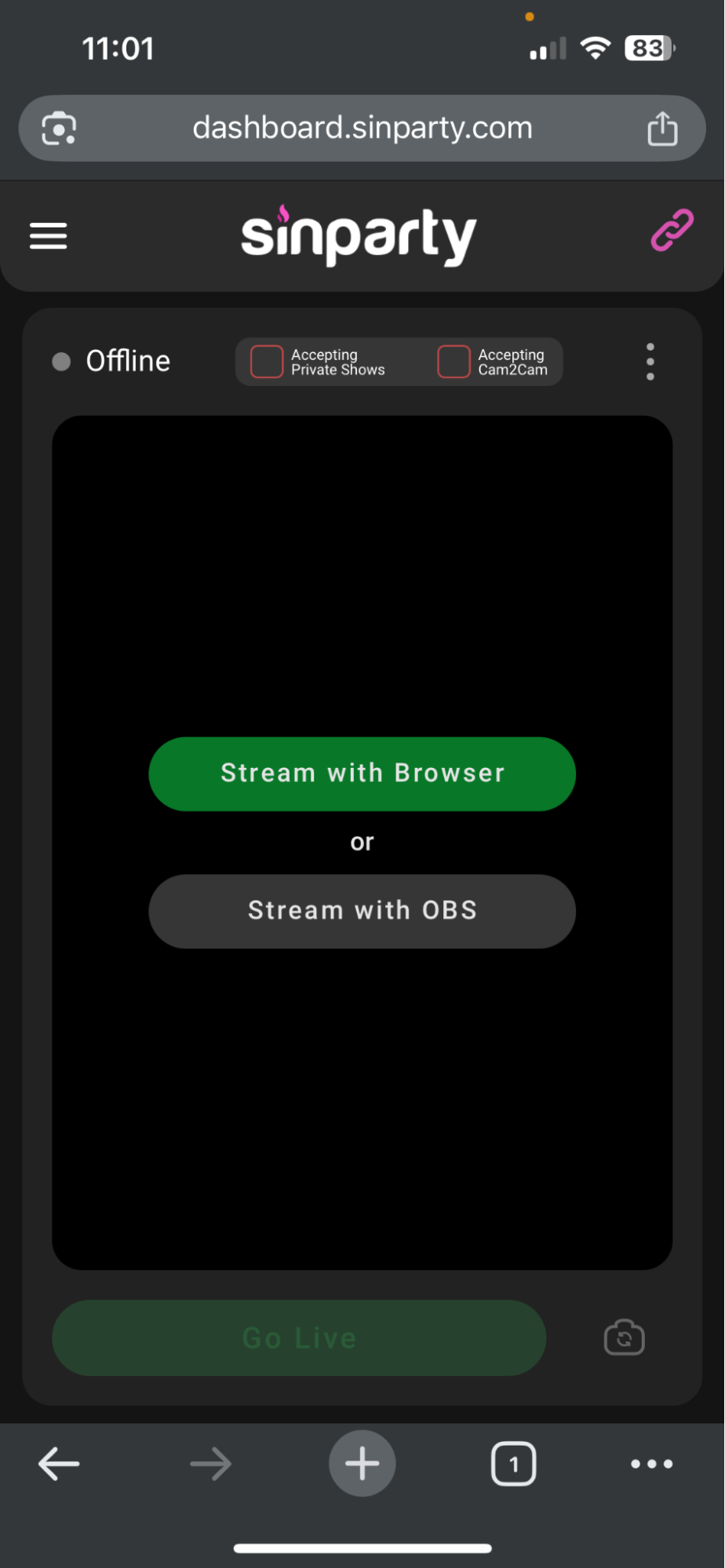The height and width of the screenshot is (1568, 725).
Task: Click Stream with Browser
Action: tap(362, 773)
